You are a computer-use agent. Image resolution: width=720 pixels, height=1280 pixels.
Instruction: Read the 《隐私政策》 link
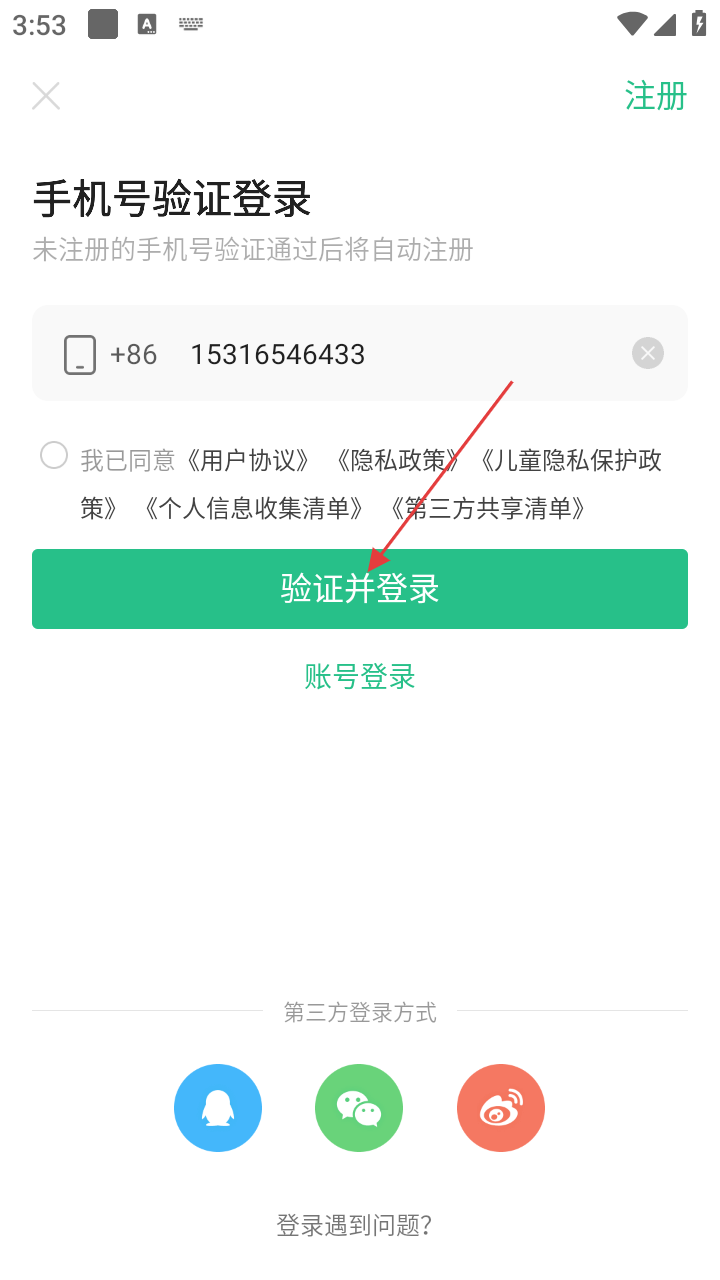pyautogui.click(x=398, y=461)
